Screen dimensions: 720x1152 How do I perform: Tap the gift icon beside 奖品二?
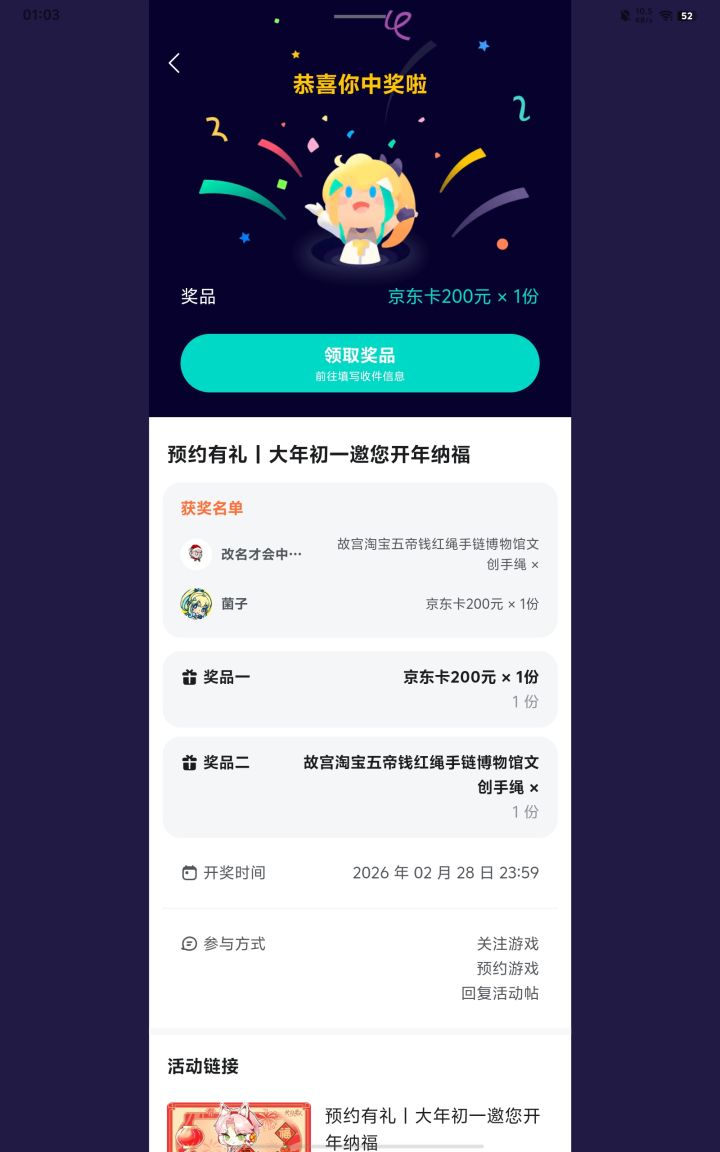pos(189,762)
